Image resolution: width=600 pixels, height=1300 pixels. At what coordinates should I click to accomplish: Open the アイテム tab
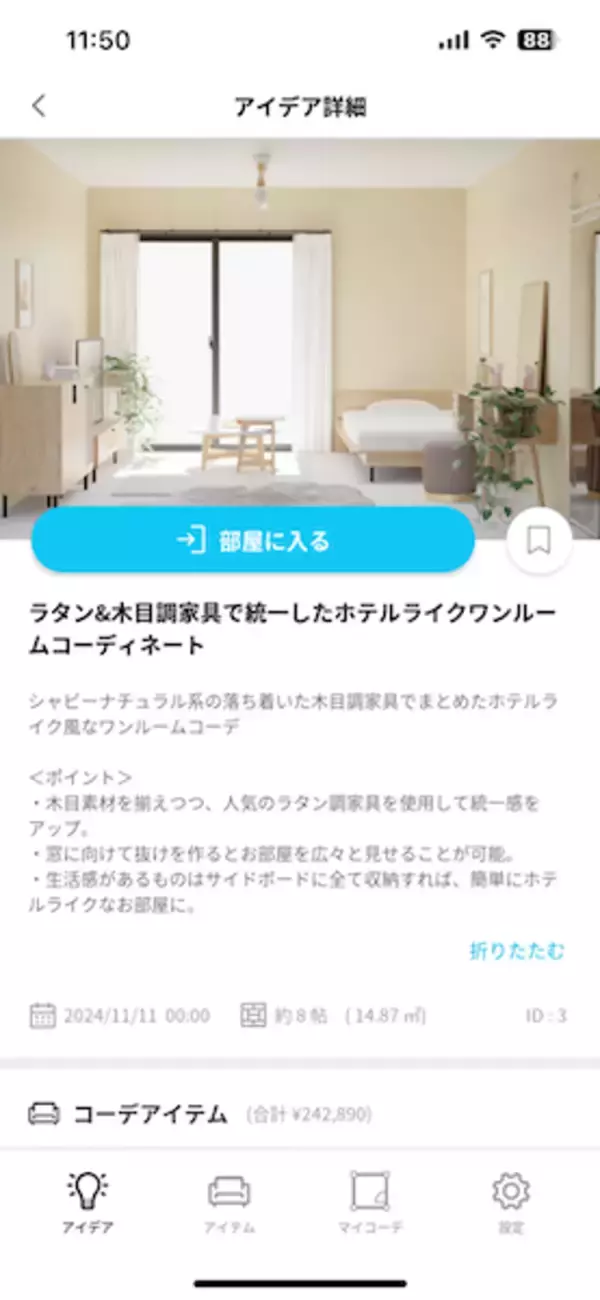point(229,1202)
